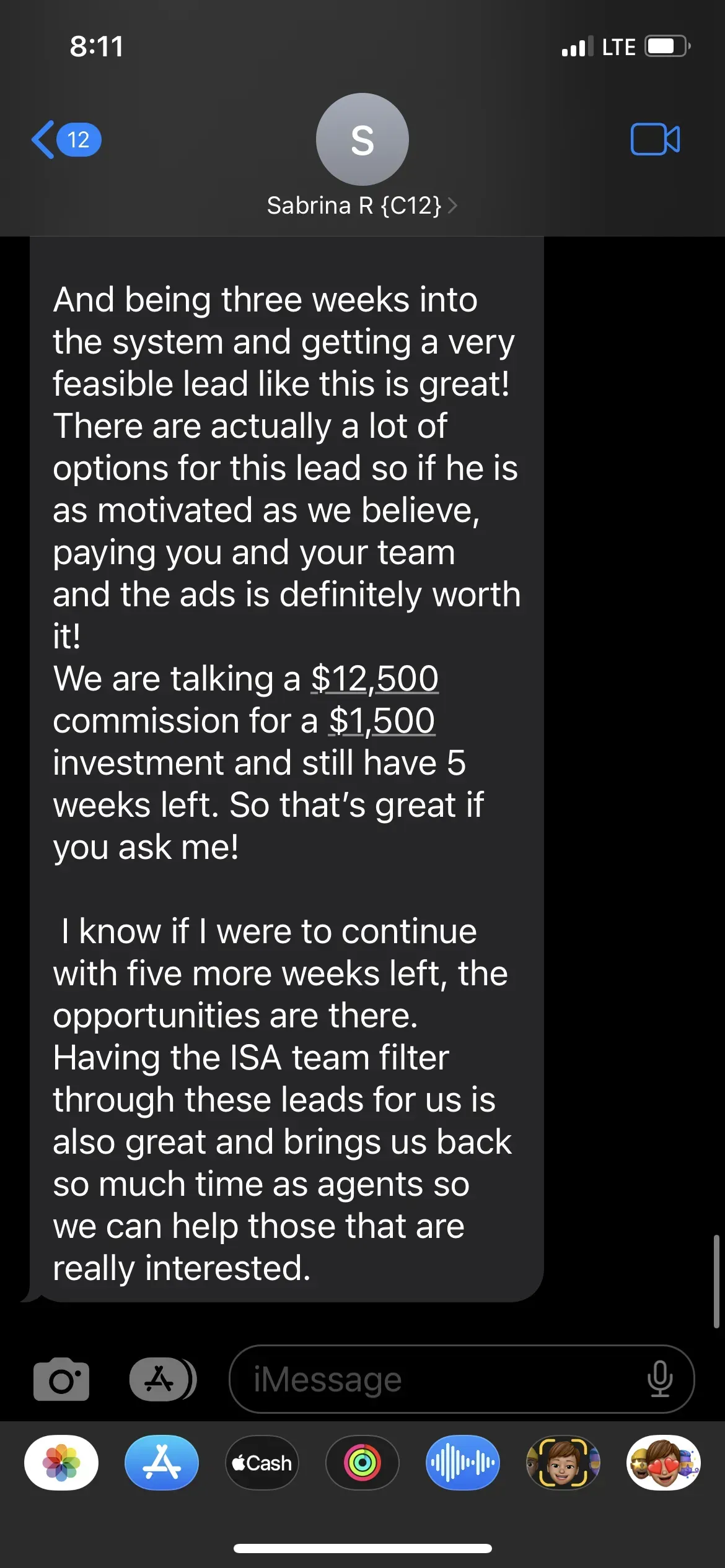The width and height of the screenshot is (725, 1568).
Task: Record an audio message with microphone
Action: (660, 1380)
